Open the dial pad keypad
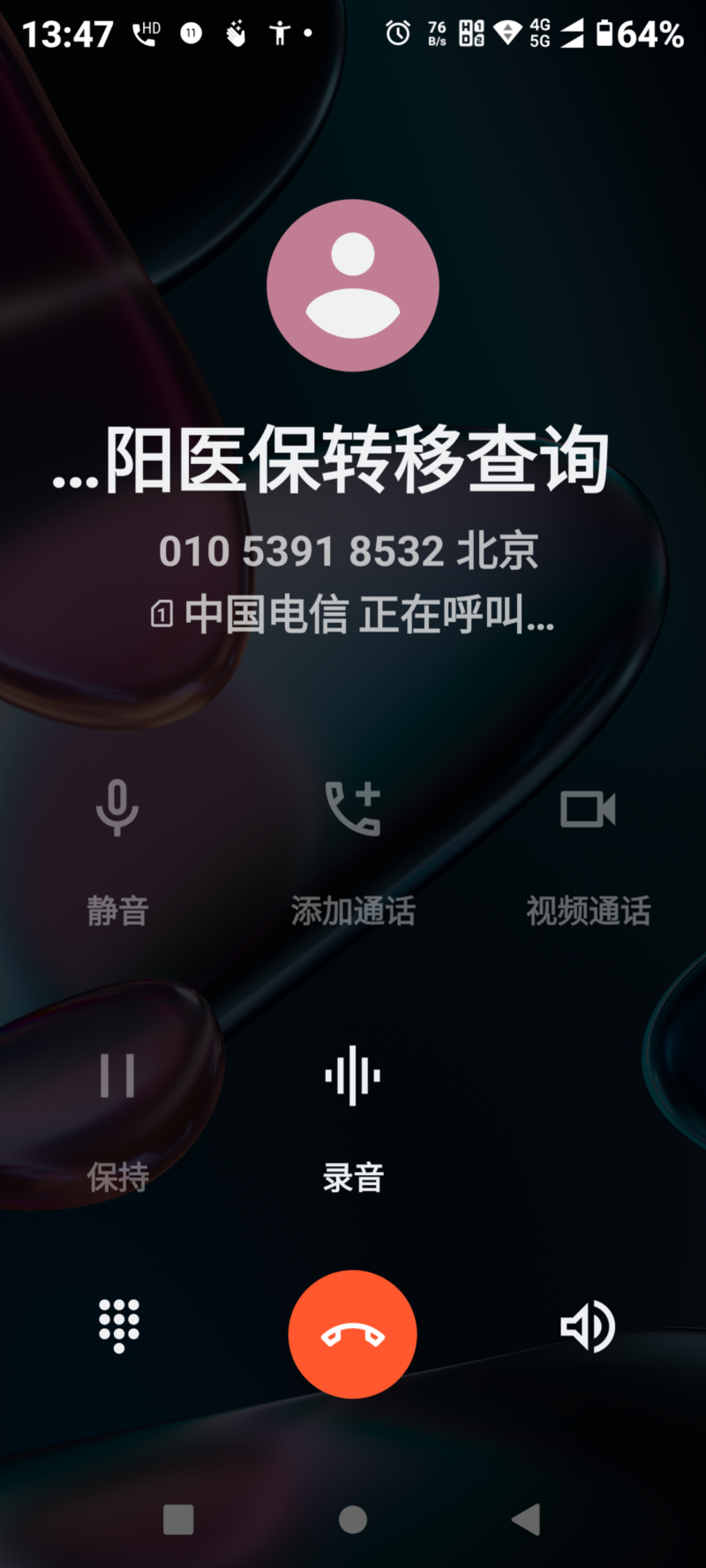Screen dimensions: 706x1568 pyautogui.click(x=119, y=1325)
